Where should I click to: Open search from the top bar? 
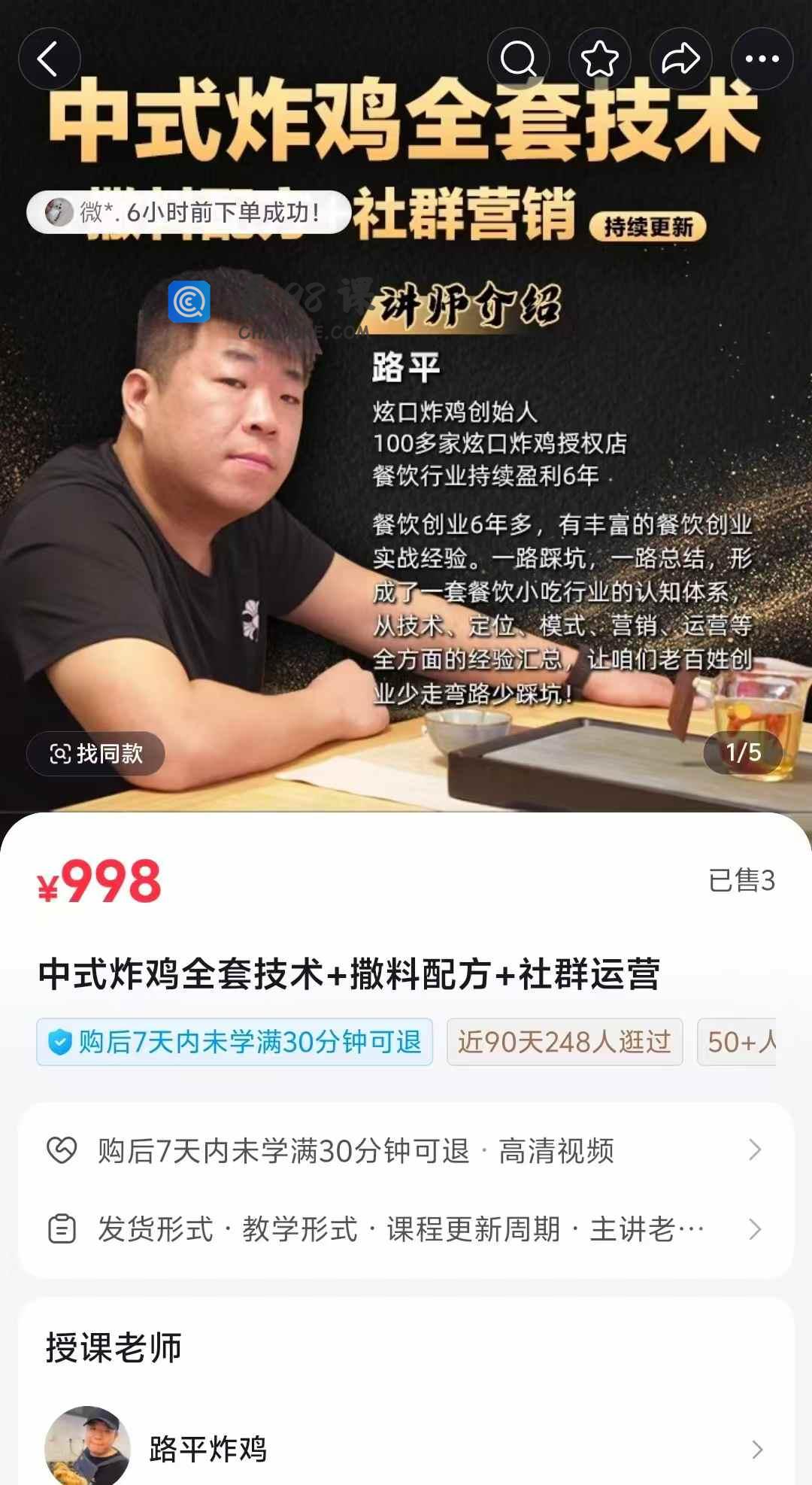(518, 59)
